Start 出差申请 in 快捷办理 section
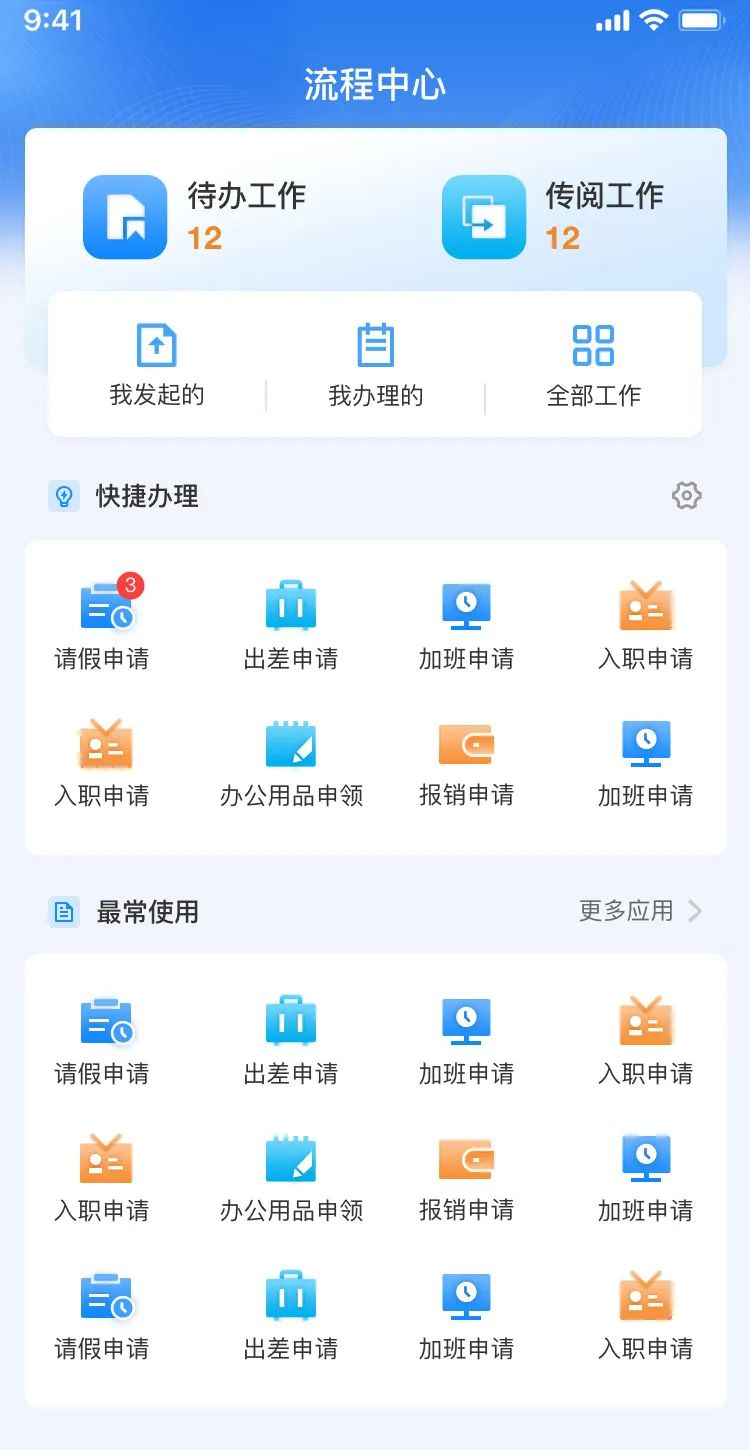The width and height of the screenshot is (750, 1450). pos(291,624)
